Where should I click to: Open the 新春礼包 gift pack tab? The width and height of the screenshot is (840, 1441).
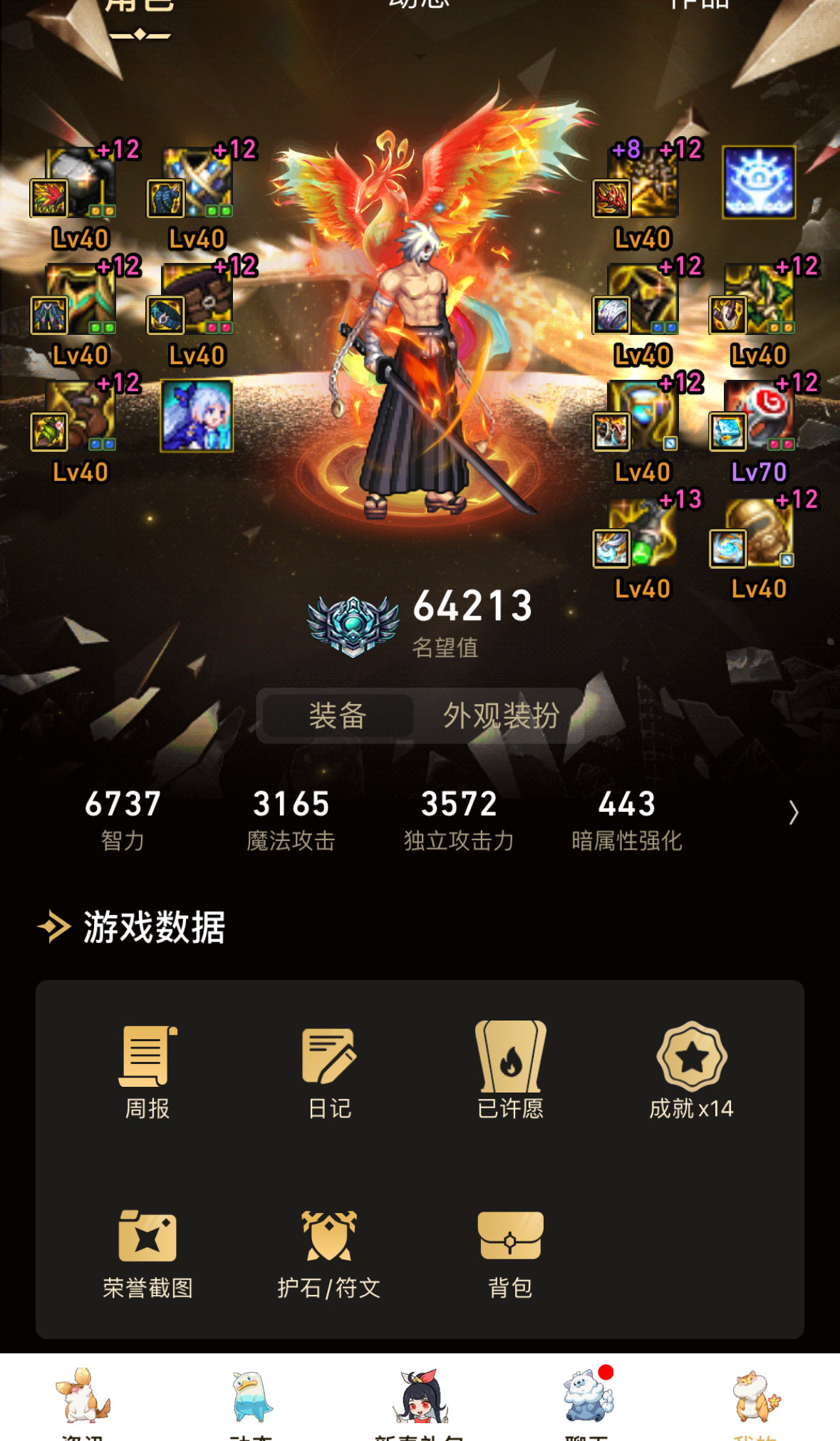point(420,1400)
